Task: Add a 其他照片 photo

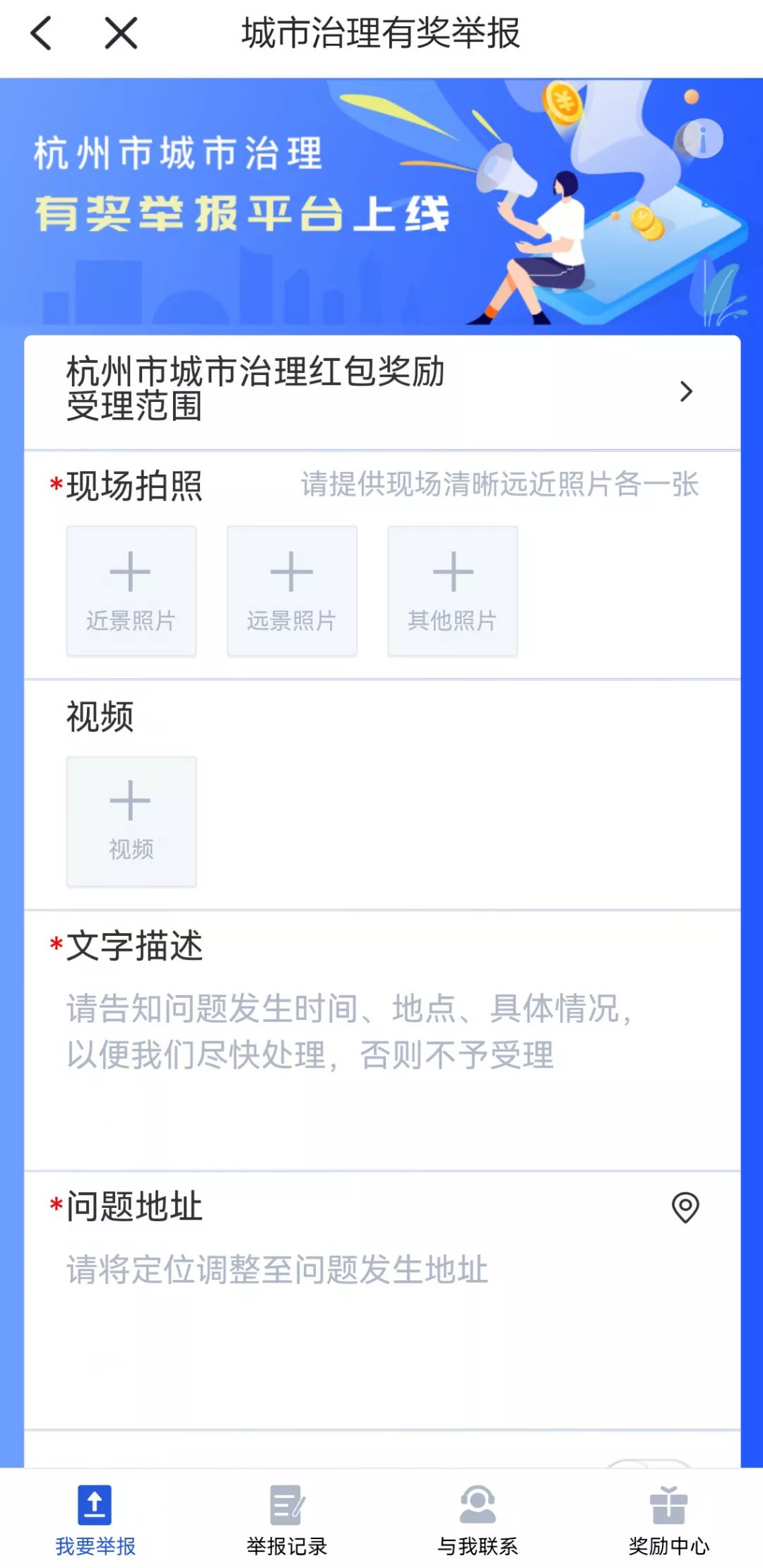Action: [x=452, y=590]
